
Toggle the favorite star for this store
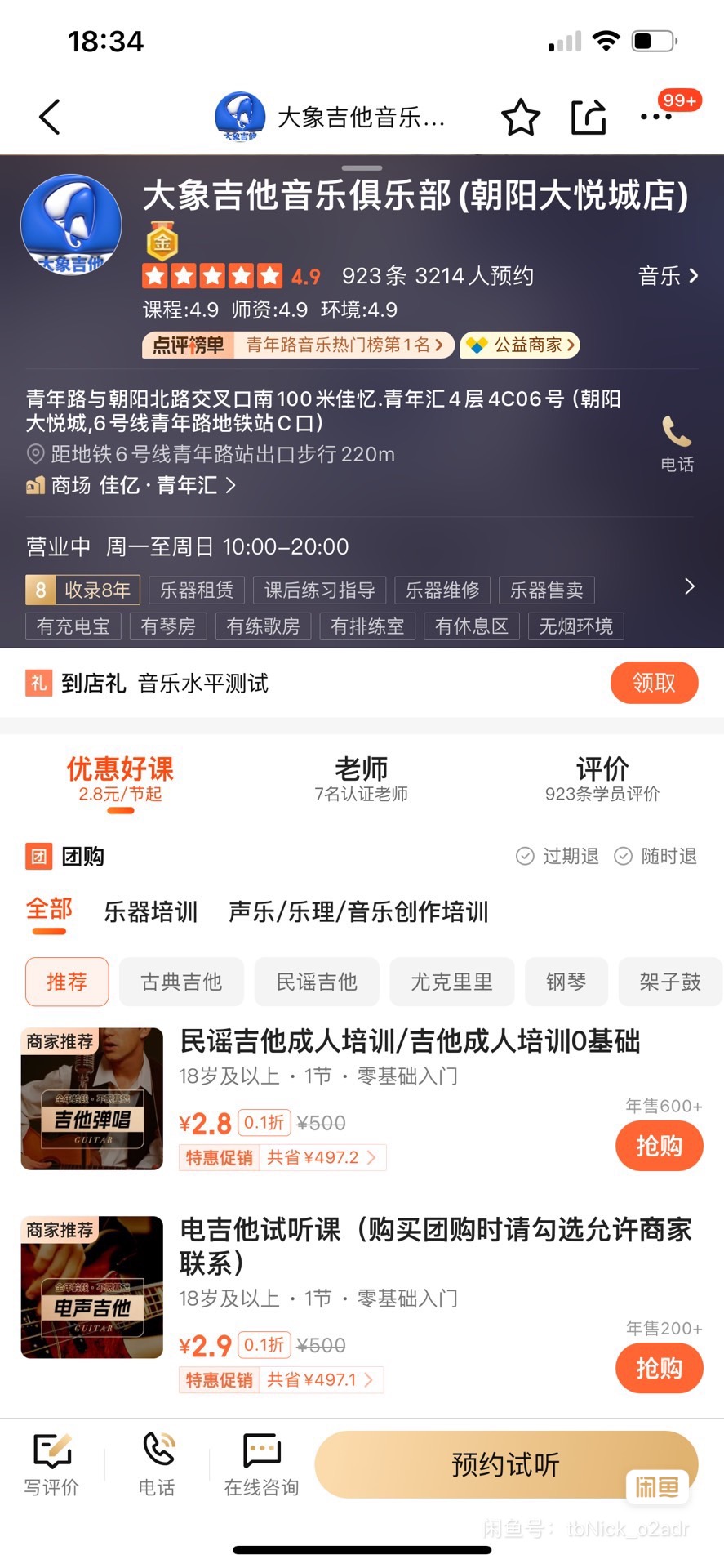[x=521, y=118]
